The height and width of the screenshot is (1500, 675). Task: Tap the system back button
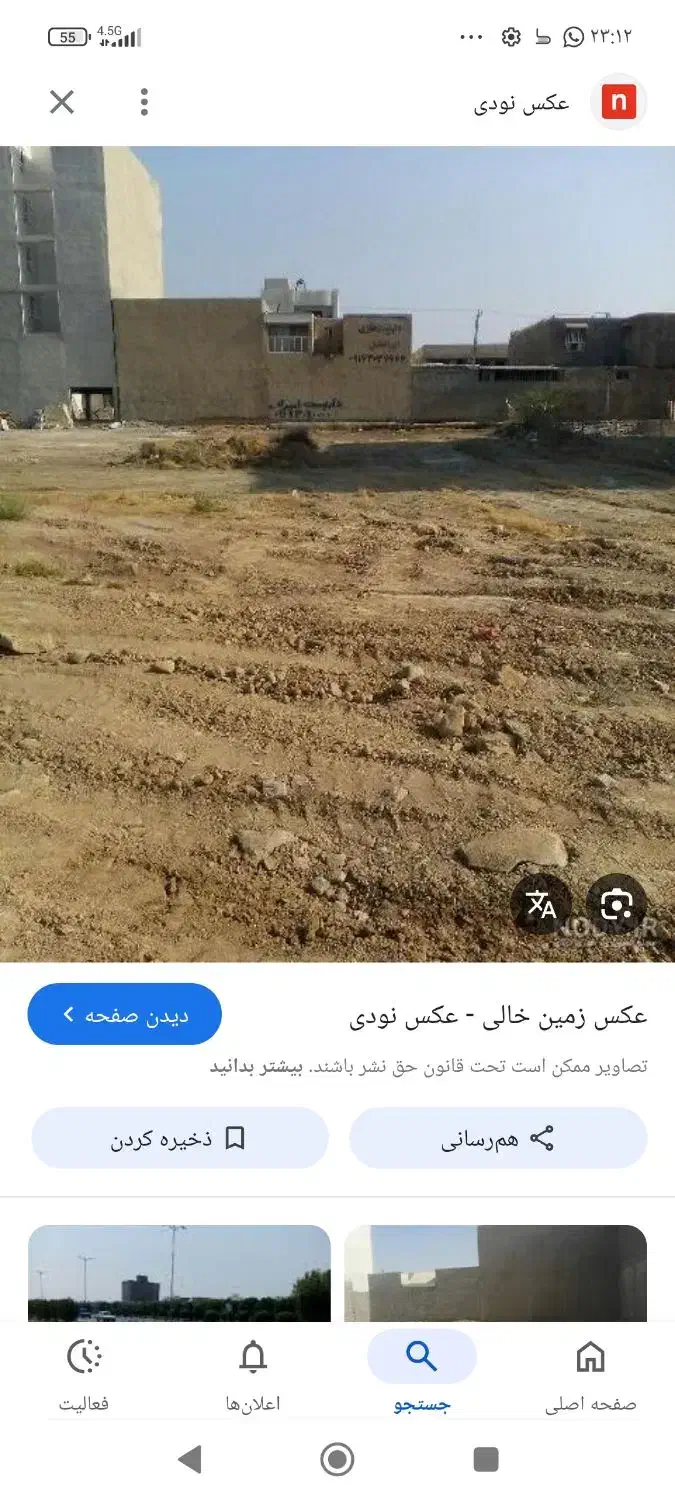pyautogui.click(x=189, y=1460)
